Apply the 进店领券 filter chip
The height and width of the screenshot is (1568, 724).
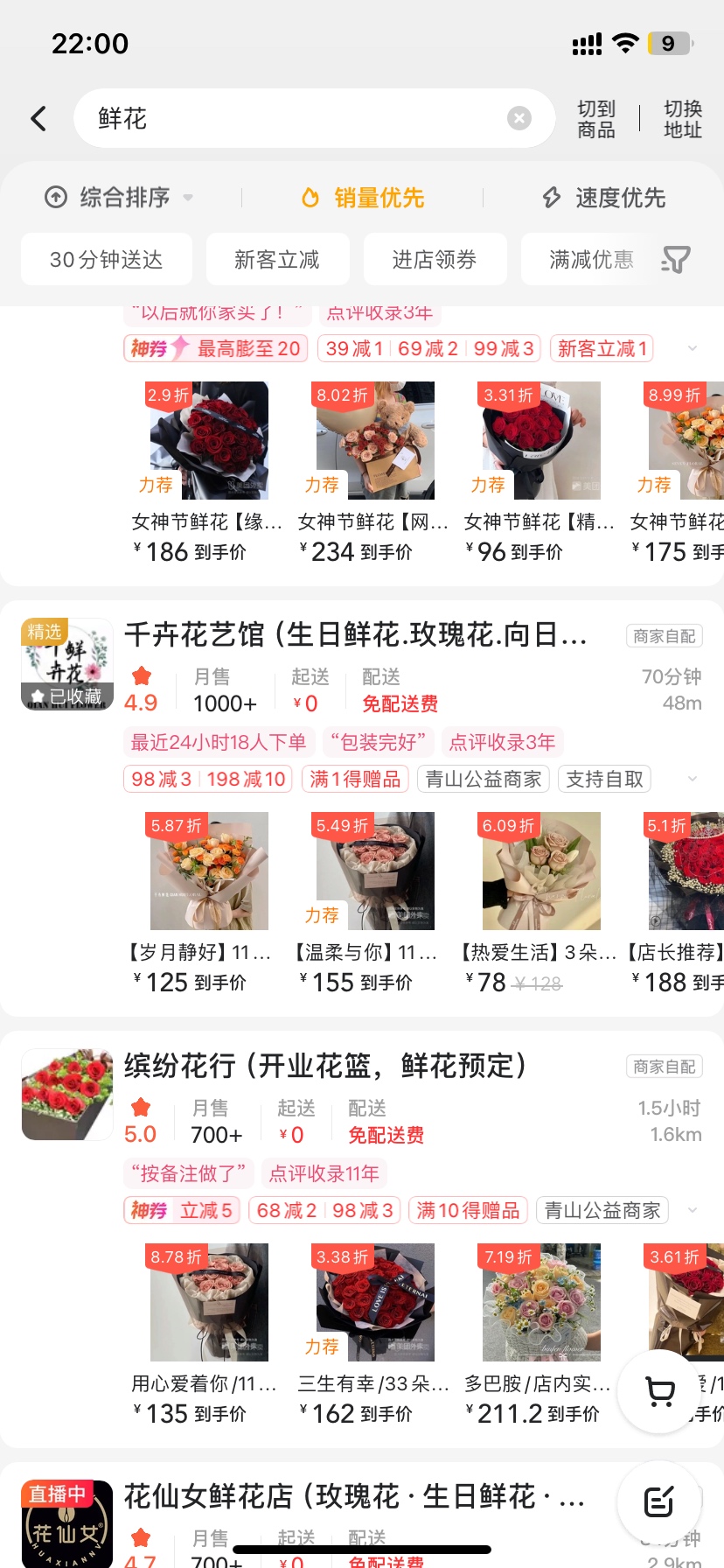[x=435, y=259]
